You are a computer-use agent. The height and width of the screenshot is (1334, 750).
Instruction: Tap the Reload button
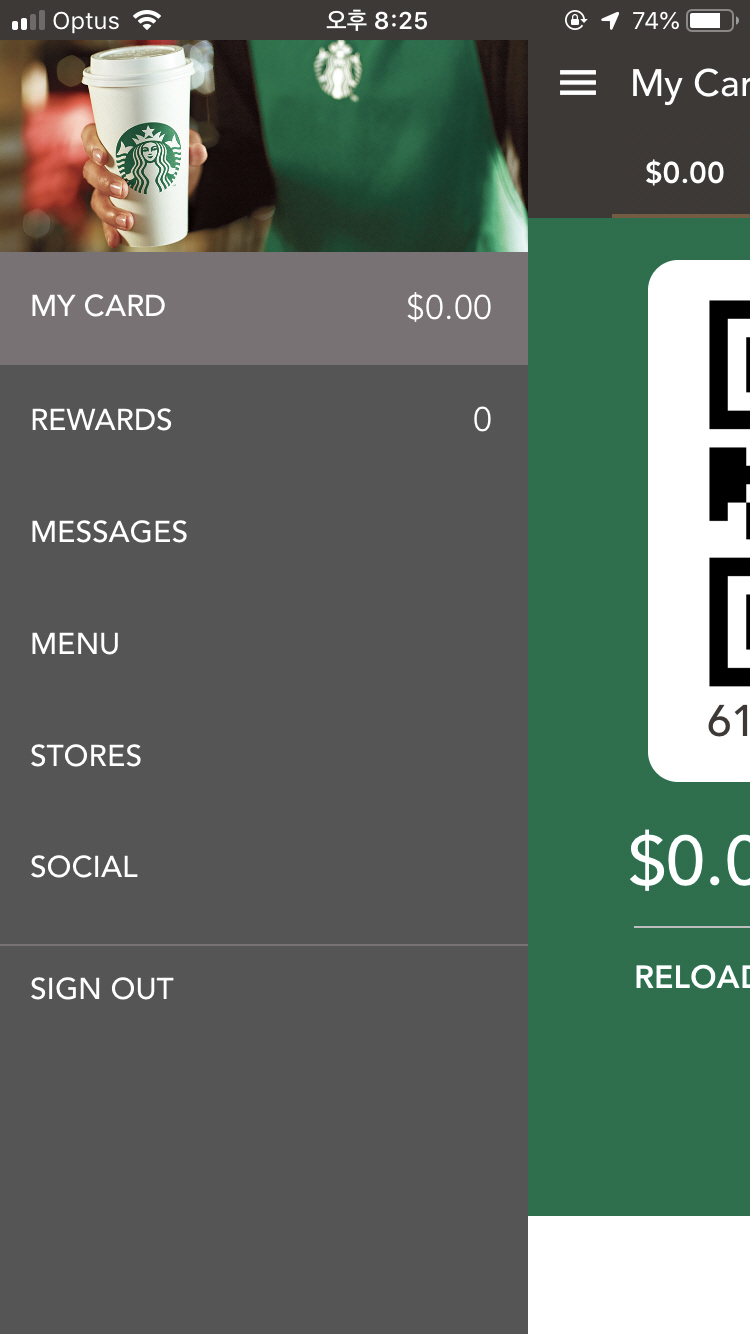point(692,978)
